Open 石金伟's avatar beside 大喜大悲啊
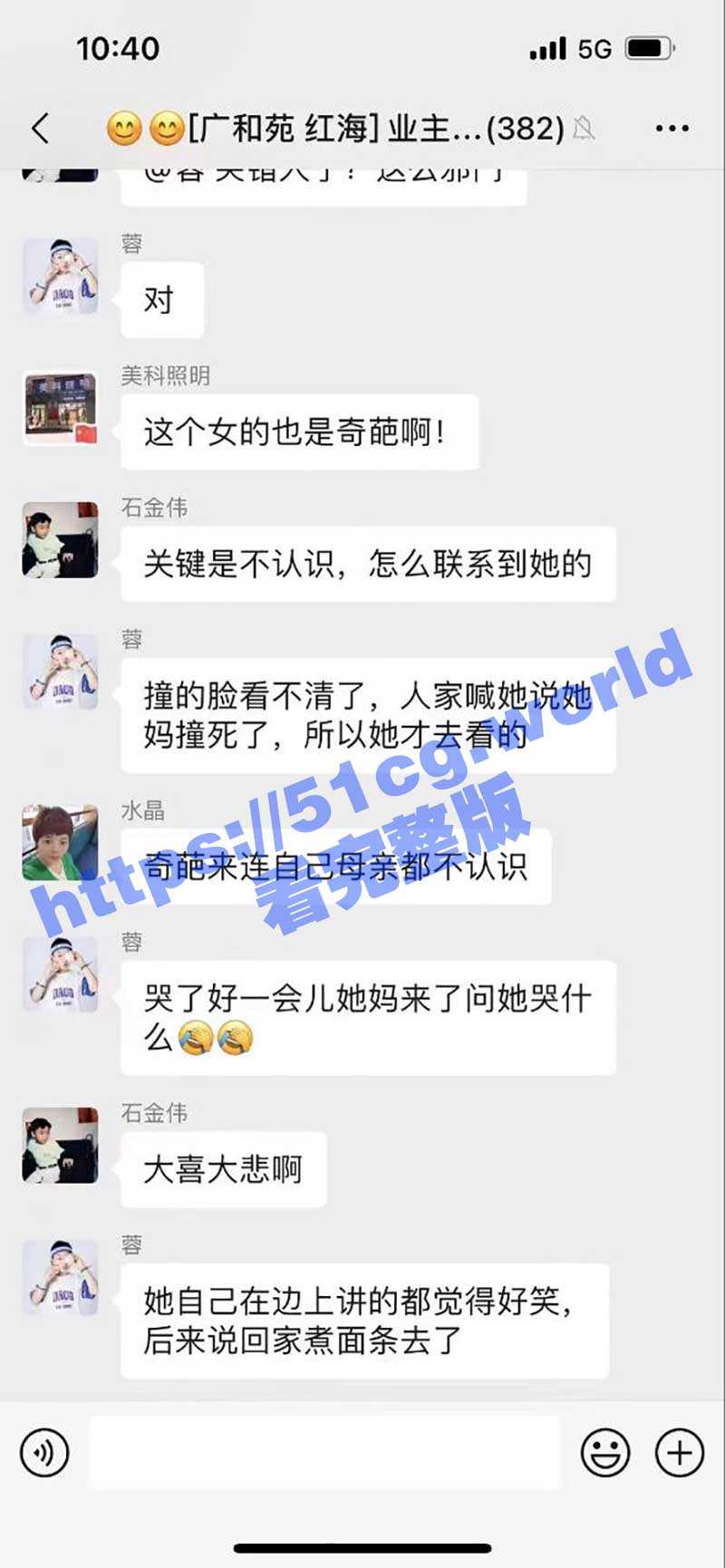The image size is (725, 1568). click(60, 1145)
